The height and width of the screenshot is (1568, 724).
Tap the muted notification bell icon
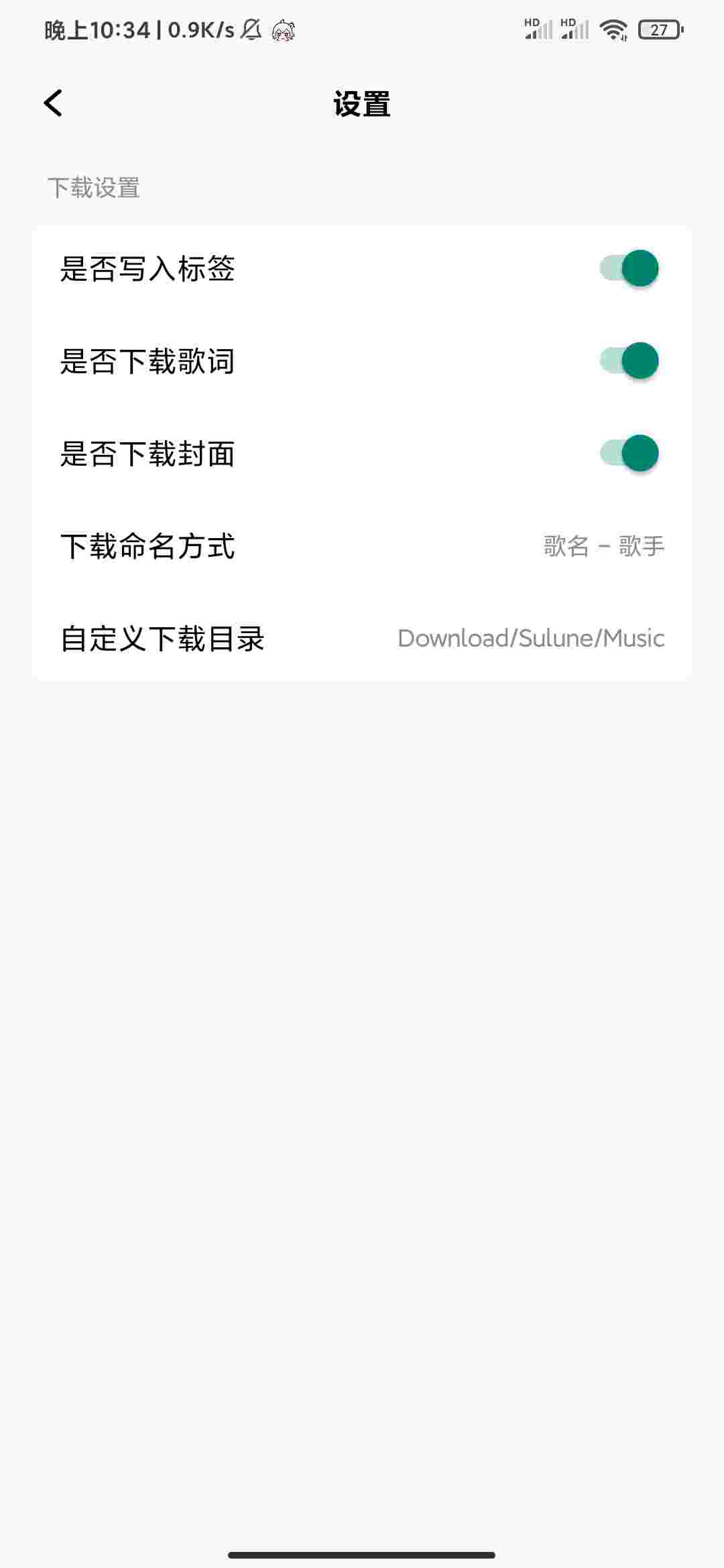point(249,29)
